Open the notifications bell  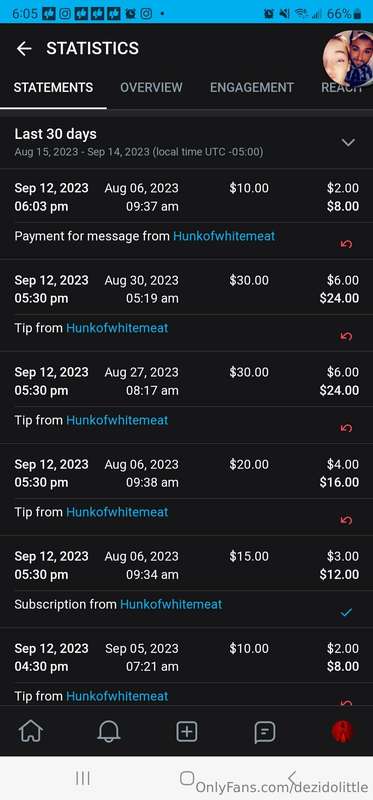(109, 732)
